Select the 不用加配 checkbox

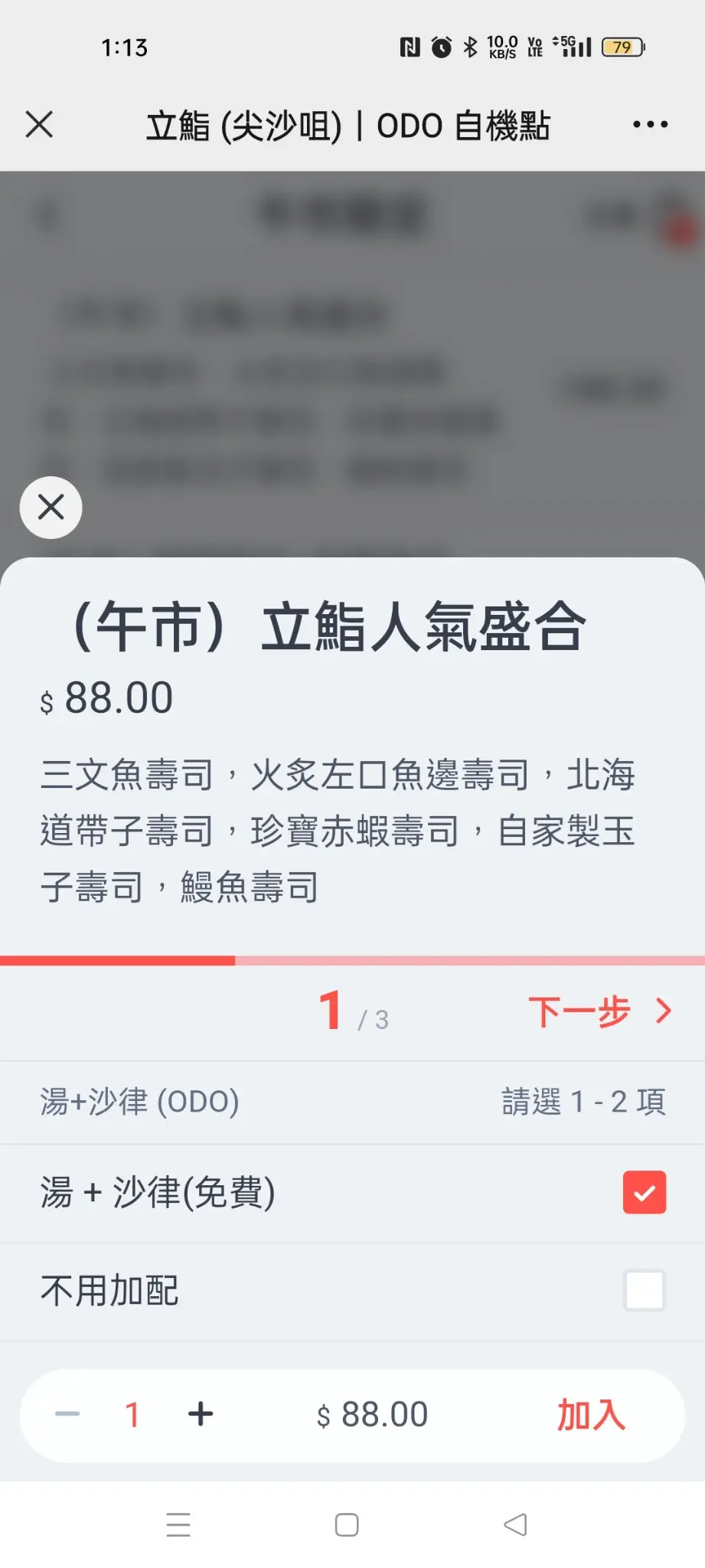(x=645, y=1290)
